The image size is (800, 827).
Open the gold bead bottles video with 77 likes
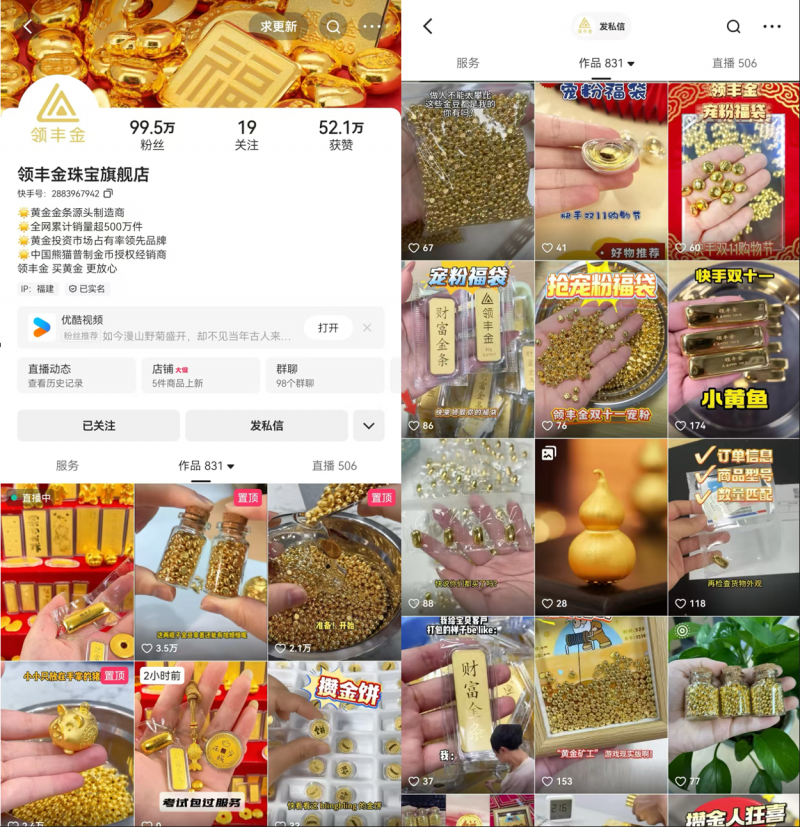click(x=733, y=703)
